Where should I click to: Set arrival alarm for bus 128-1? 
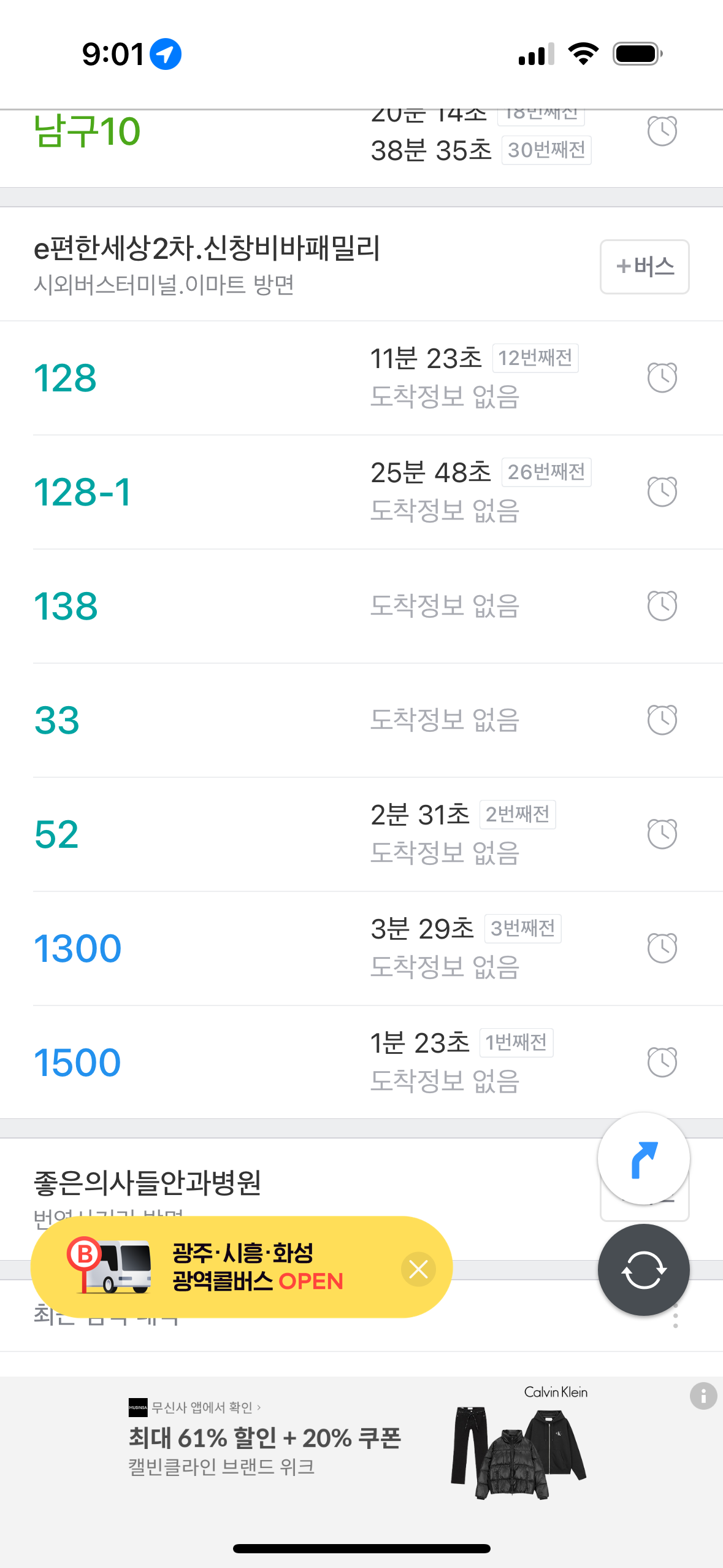click(662, 491)
